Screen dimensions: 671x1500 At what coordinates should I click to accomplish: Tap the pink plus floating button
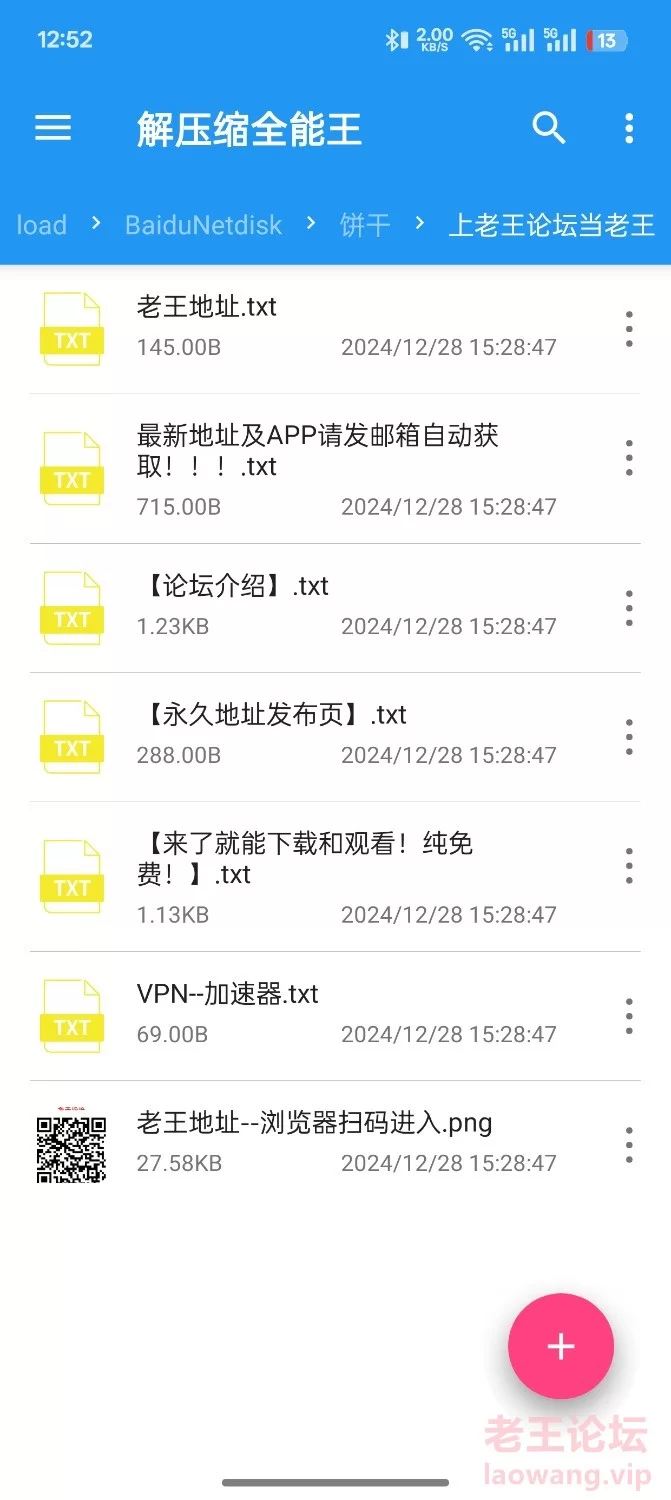coord(561,1346)
